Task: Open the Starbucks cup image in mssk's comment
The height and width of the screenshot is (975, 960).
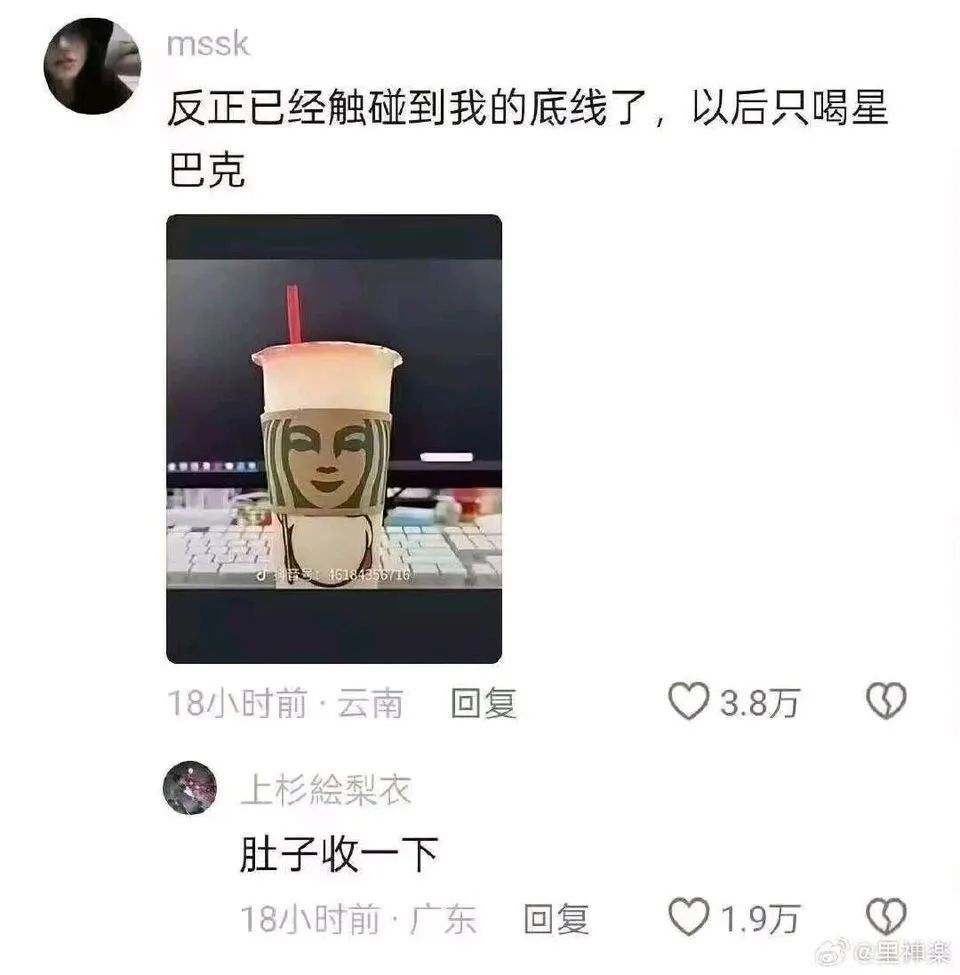Action: pos(333,438)
